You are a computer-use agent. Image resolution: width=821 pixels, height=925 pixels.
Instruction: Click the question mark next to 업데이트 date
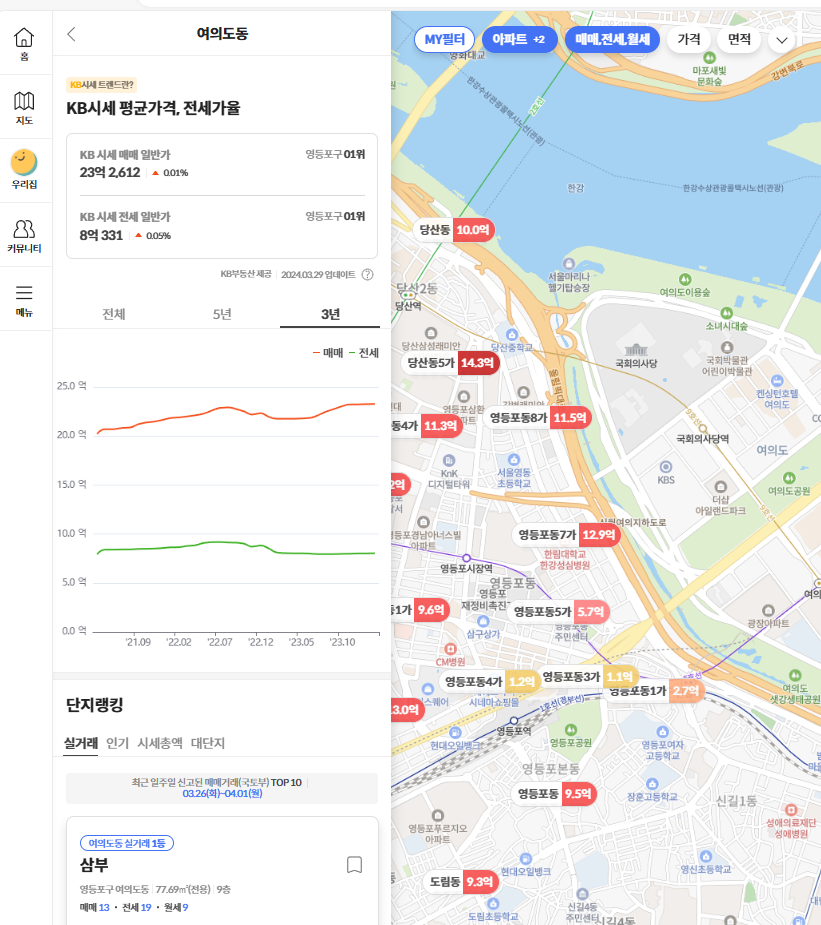367,274
